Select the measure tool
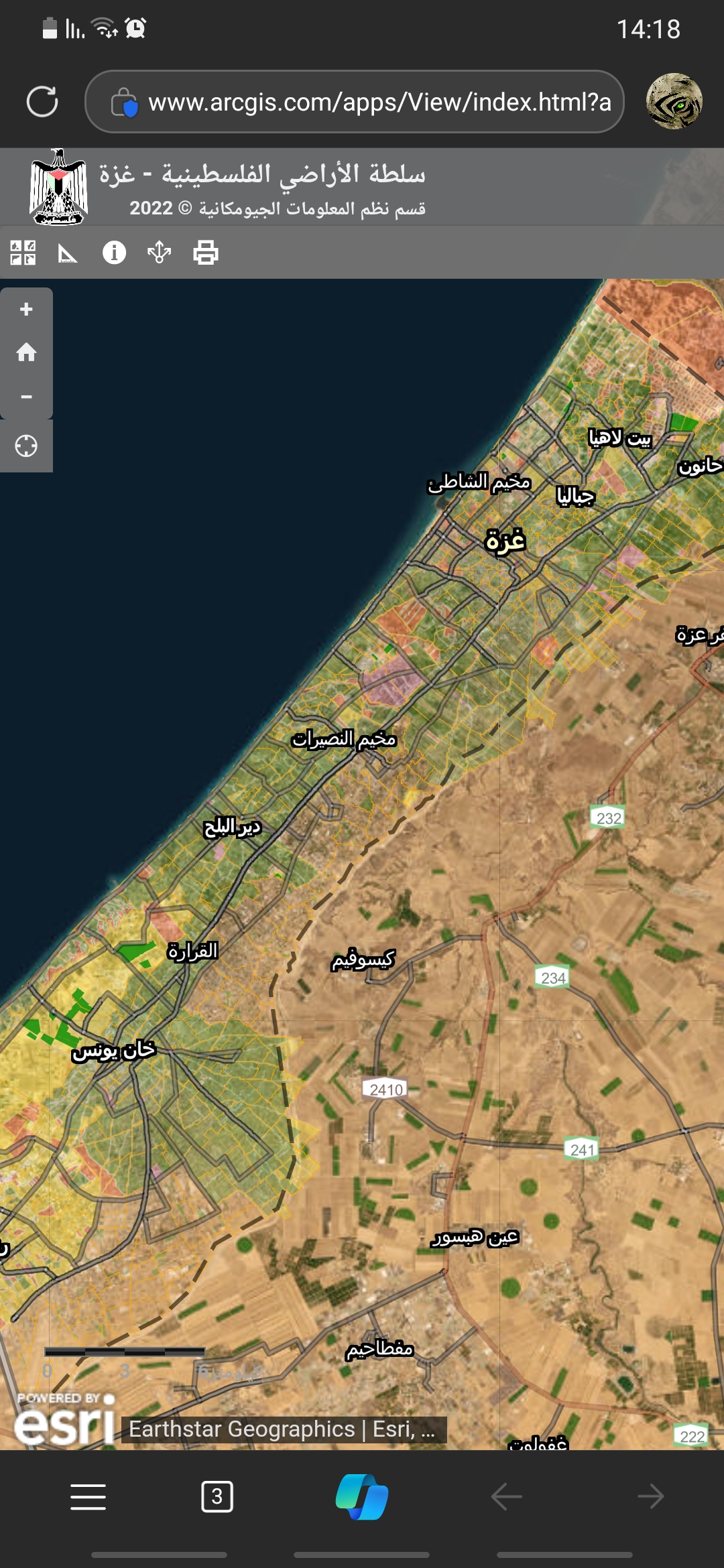Screen dimensions: 724x1568 pos(68,253)
